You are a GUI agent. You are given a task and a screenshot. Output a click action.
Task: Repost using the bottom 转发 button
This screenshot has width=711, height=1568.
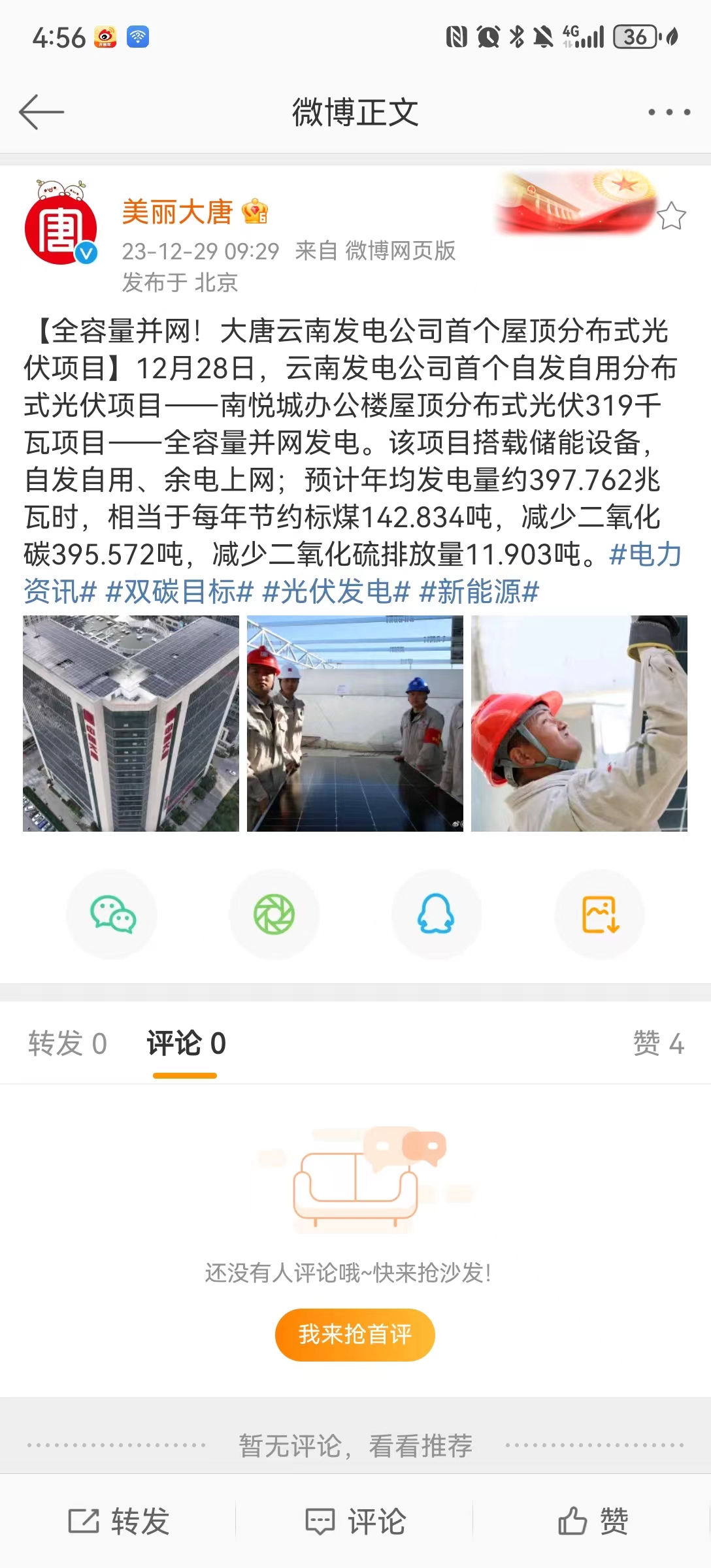click(119, 1522)
